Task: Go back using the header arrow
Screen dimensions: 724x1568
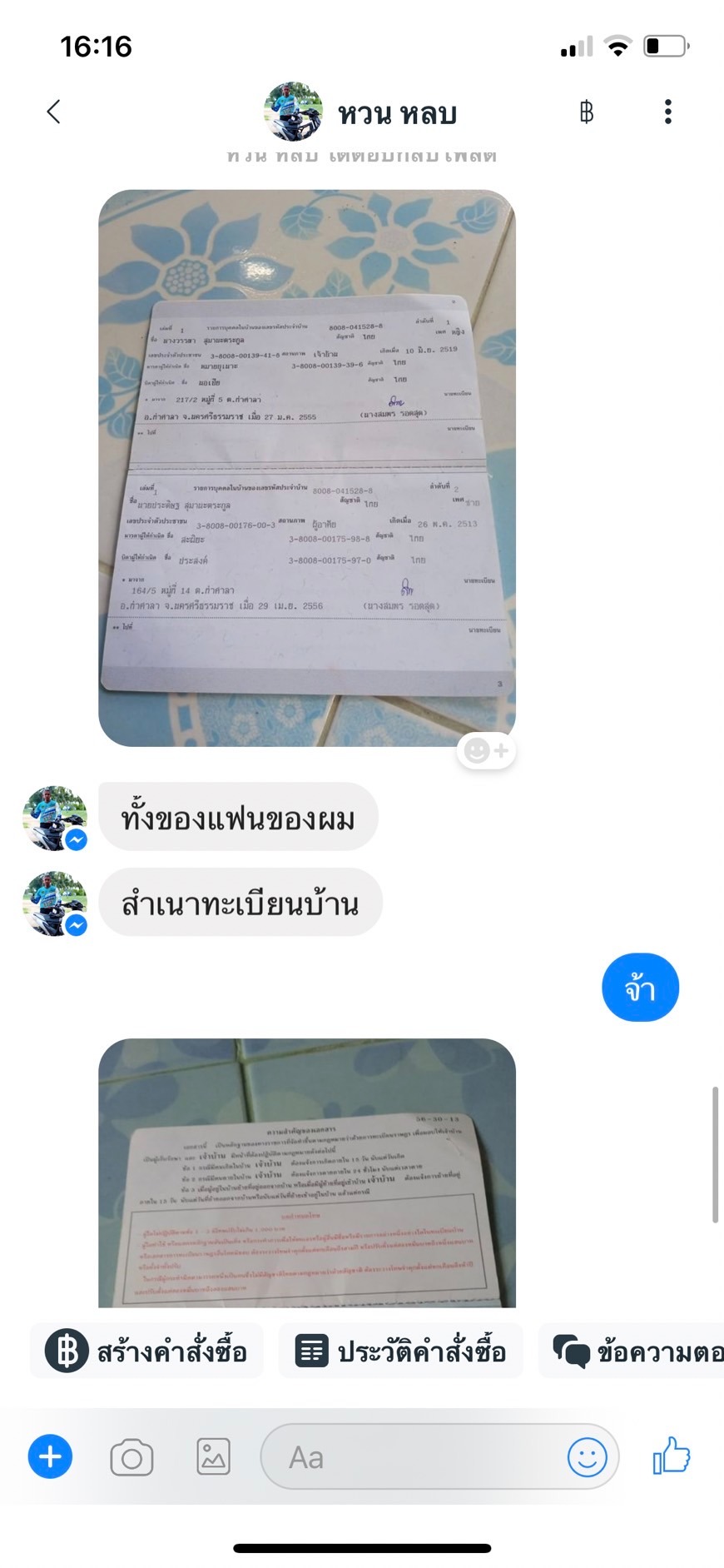Action: coord(54,112)
